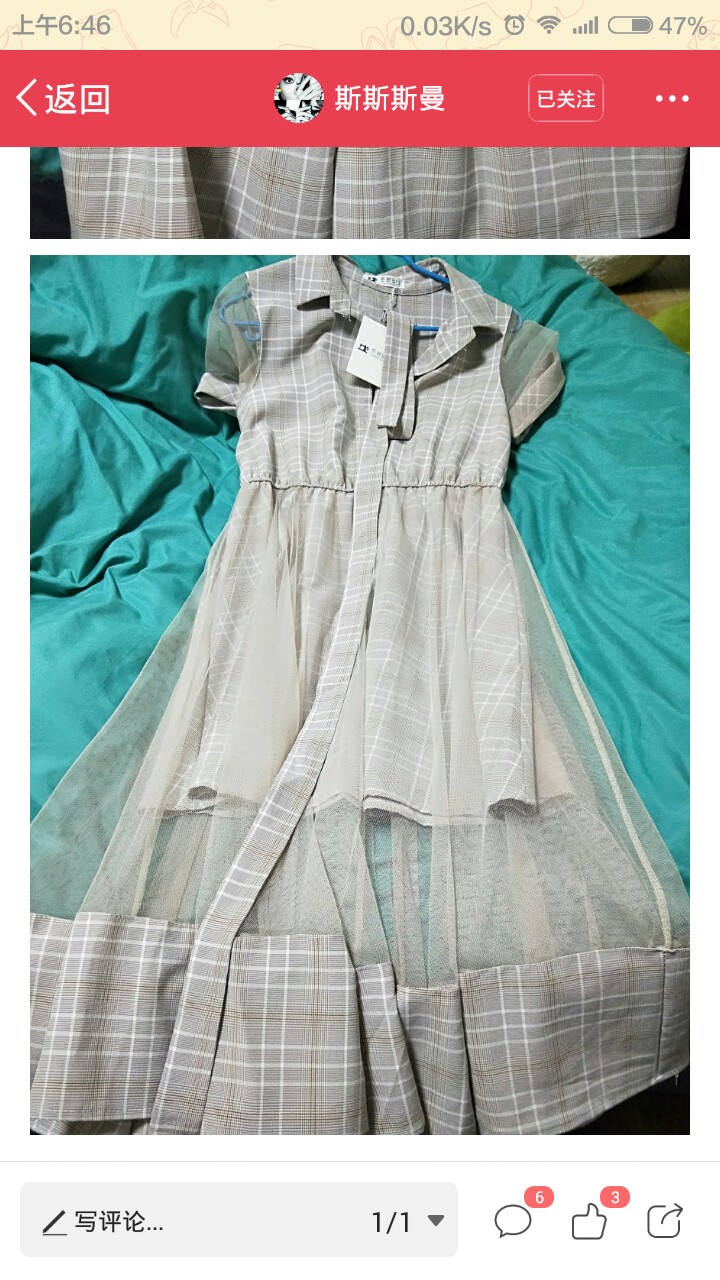View the comments via speech bubble icon
The width and height of the screenshot is (720, 1280).
(x=513, y=1221)
